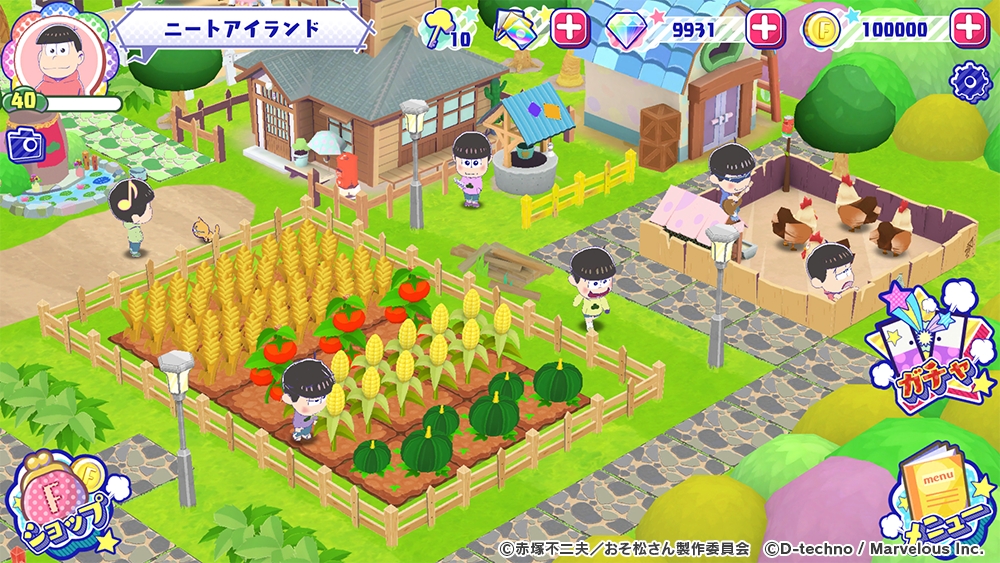1000x563 pixels.
Task: Open the settings gear
Action: [x=969, y=83]
